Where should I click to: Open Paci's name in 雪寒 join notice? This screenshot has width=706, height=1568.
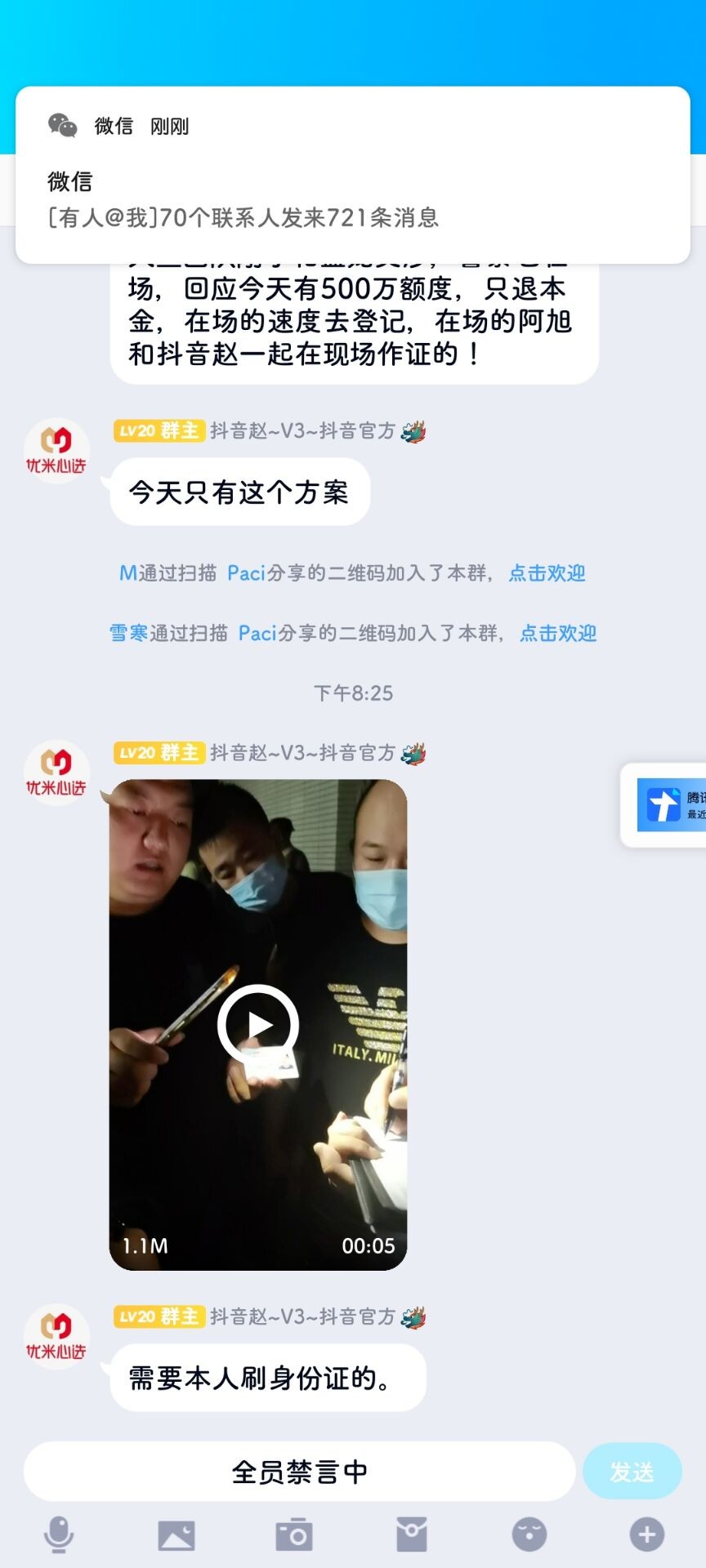[257, 633]
